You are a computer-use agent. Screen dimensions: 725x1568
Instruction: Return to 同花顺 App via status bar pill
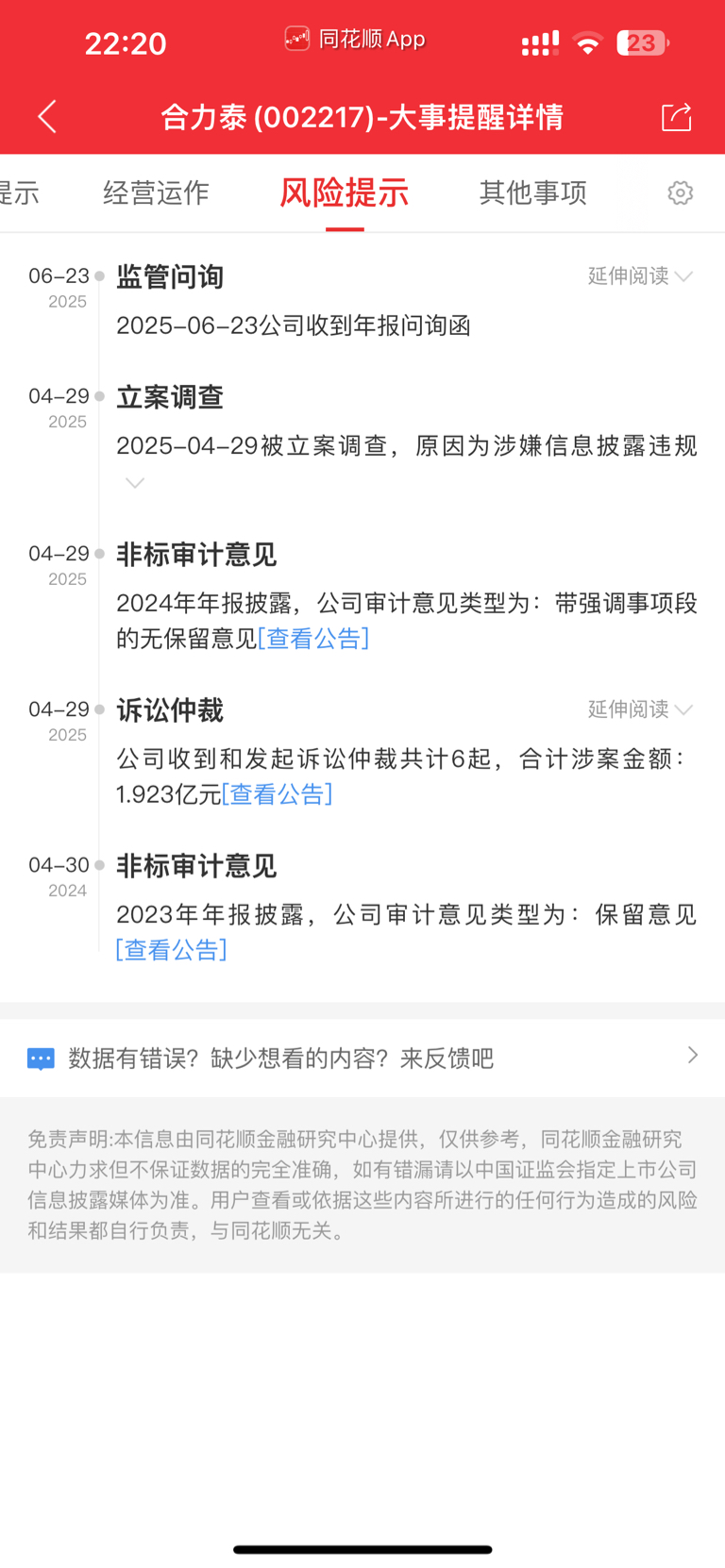coord(355,40)
